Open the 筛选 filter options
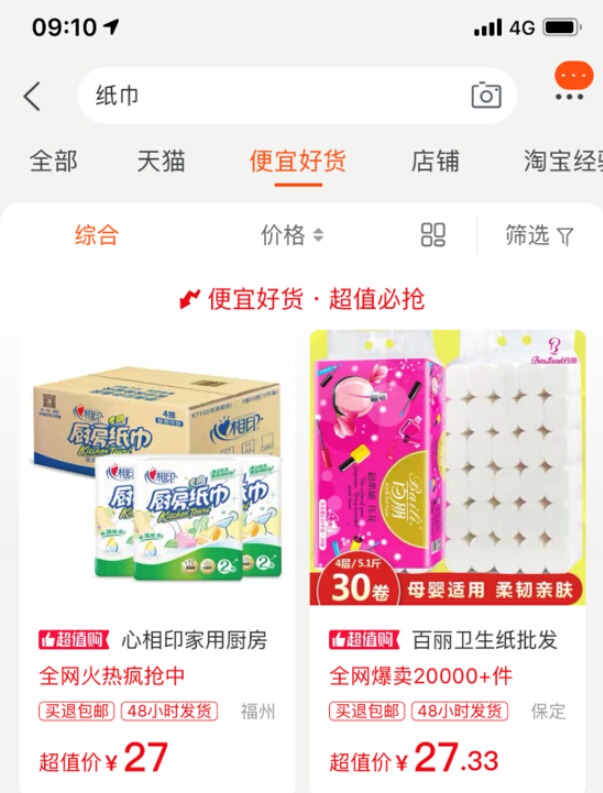The width and height of the screenshot is (603, 793). [539, 236]
